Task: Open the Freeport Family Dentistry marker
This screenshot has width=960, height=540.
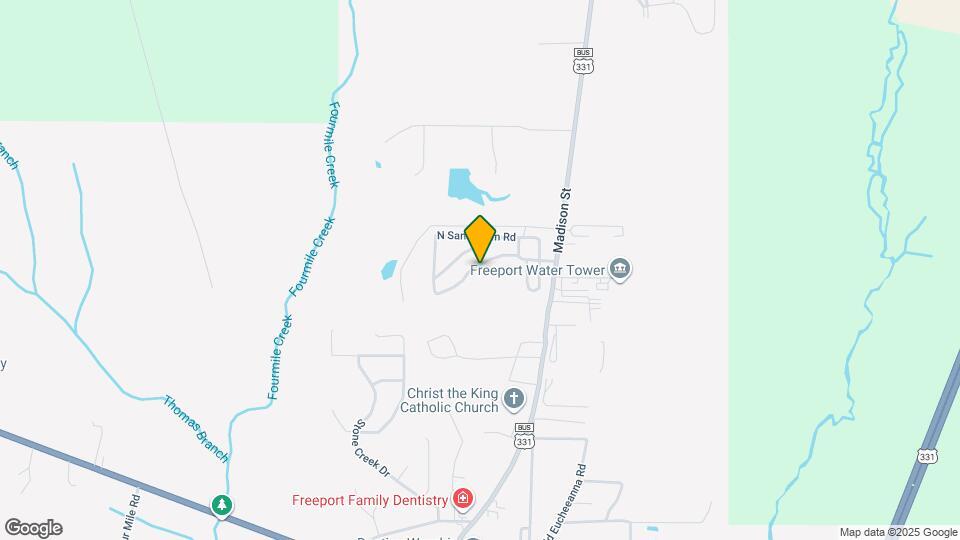Action: pyautogui.click(x=462, y=499)
